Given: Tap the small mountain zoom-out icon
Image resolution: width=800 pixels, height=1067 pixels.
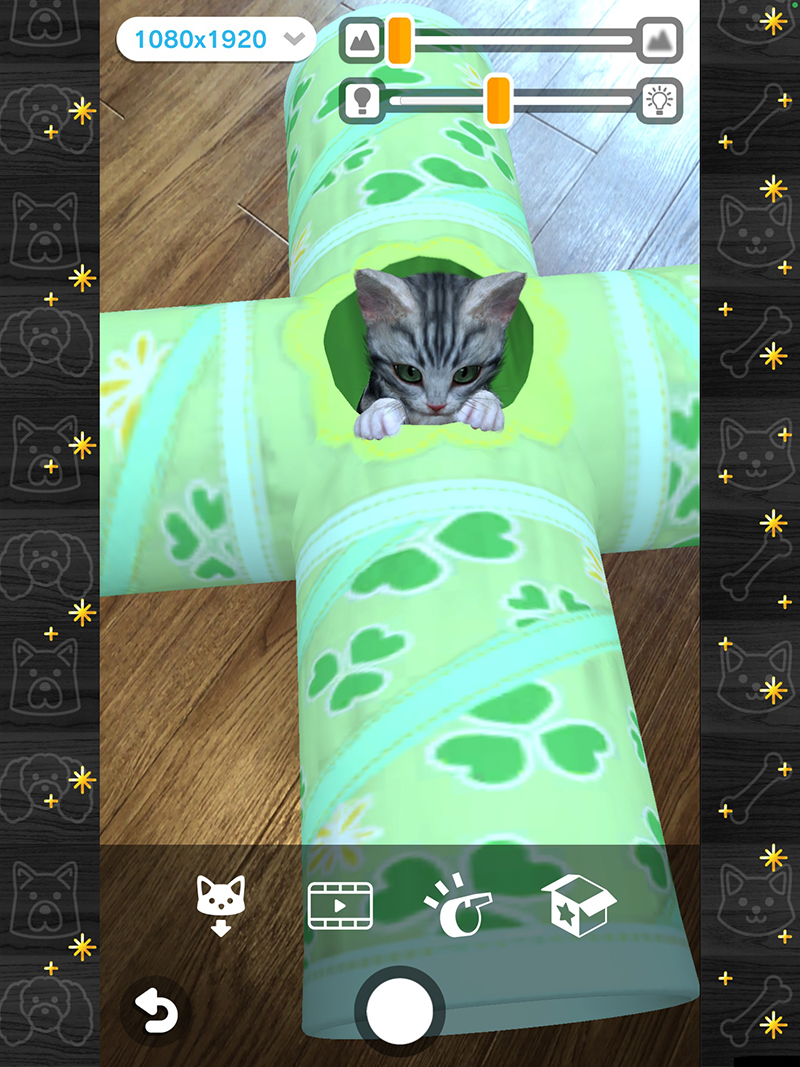Looking at the screenshot, I should 361,41.
